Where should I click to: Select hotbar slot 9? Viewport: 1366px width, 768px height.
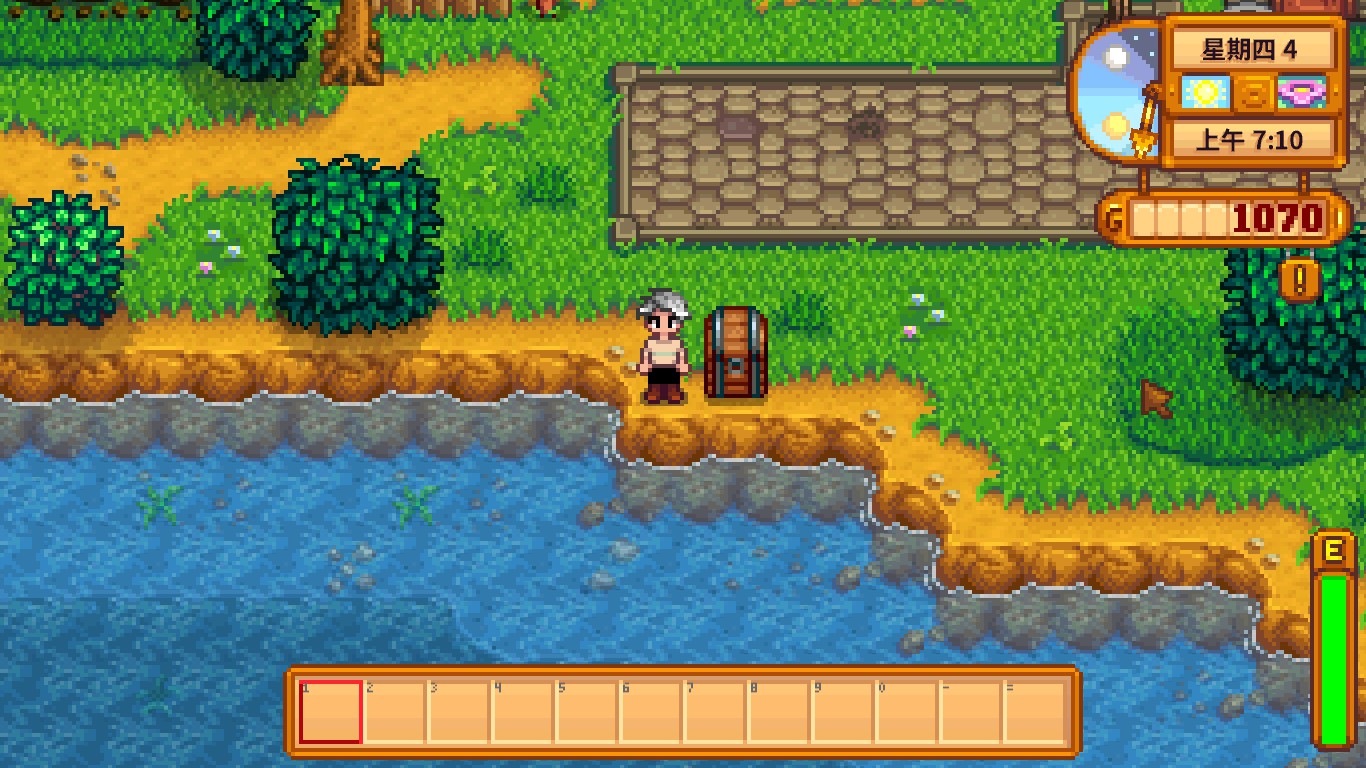click(843, 712)
